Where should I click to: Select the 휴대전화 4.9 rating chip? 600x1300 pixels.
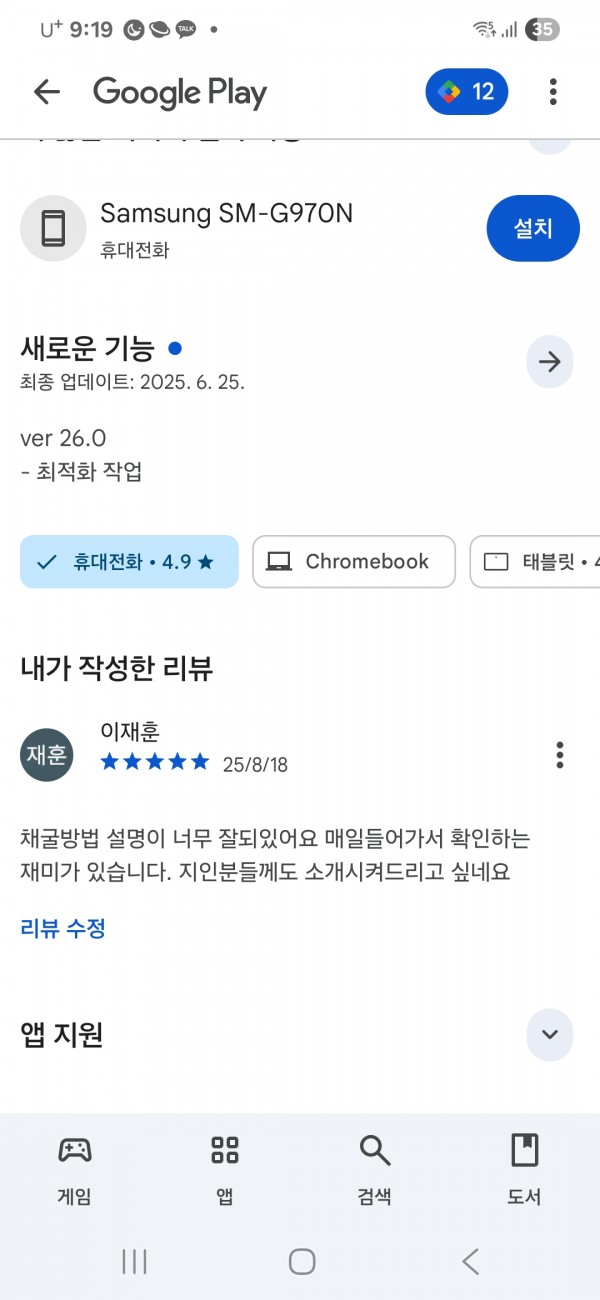coord(129,562)
